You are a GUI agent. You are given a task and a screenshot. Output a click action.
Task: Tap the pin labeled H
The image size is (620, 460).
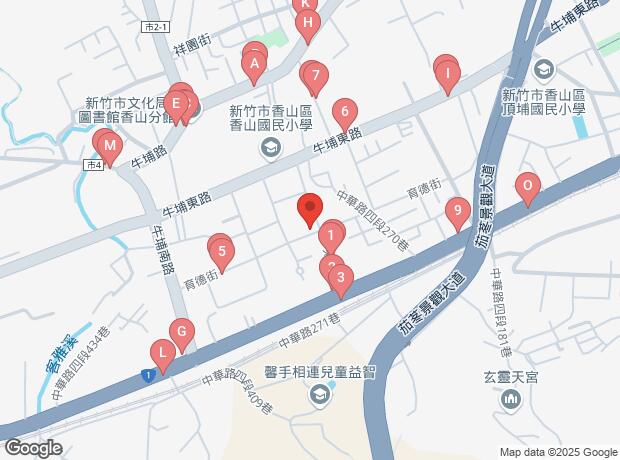pos(308,22)
